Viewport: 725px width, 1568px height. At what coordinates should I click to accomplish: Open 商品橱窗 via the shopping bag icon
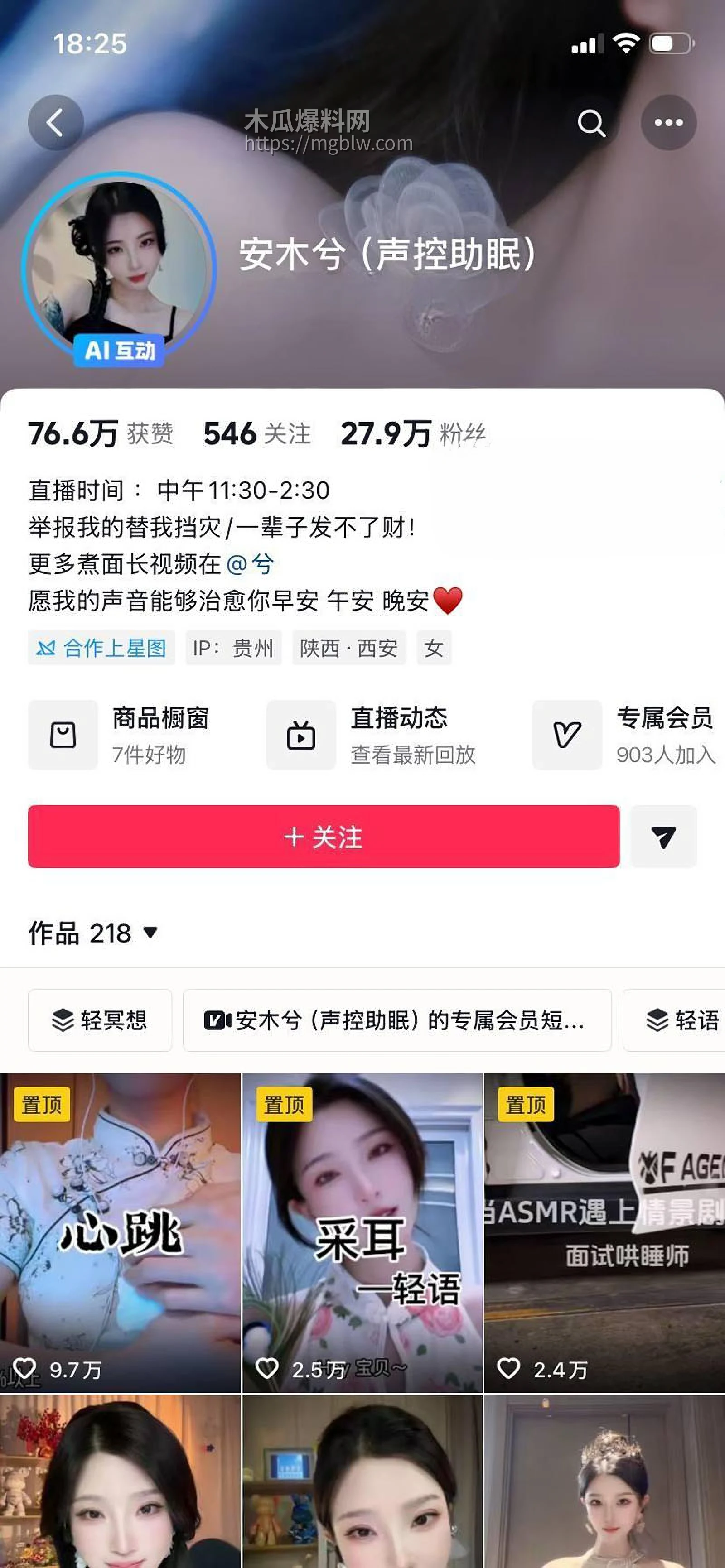click(63, 735)
